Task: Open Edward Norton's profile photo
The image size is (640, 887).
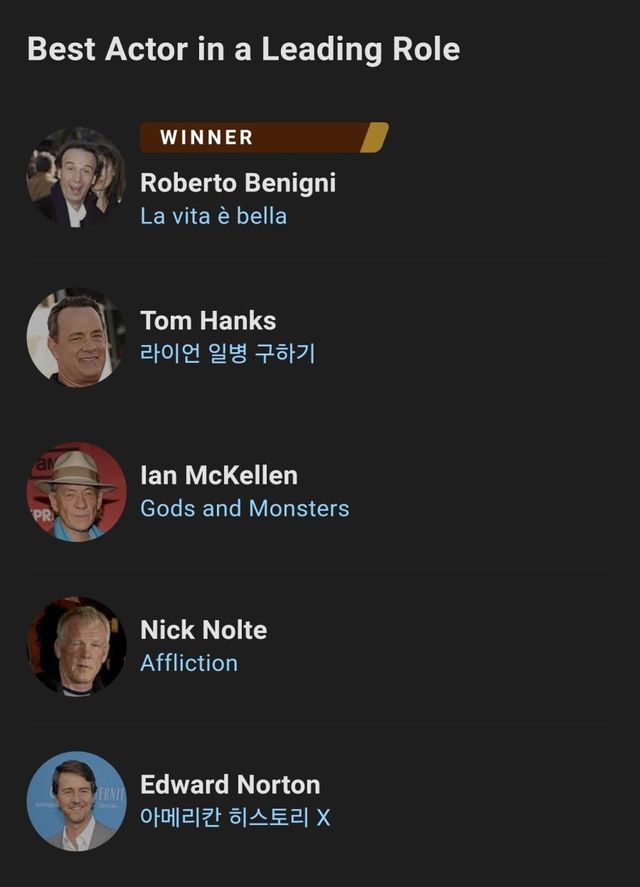Action: pos(76,801)
